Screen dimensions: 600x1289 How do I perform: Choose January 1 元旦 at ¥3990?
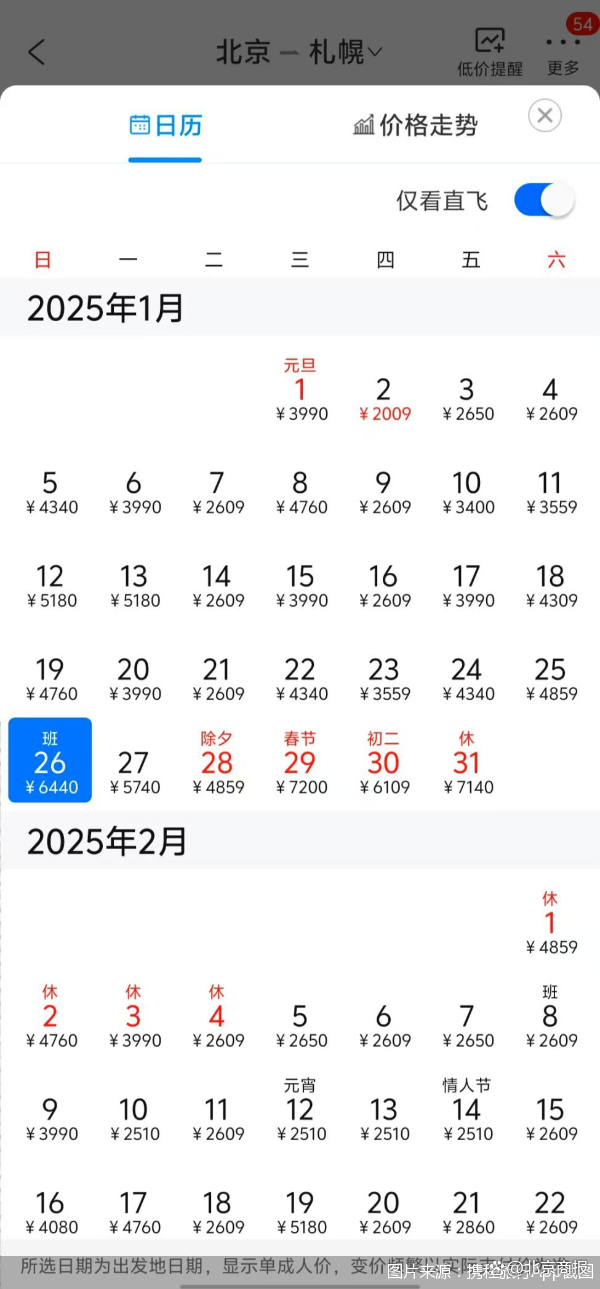(x=300, y=392)
